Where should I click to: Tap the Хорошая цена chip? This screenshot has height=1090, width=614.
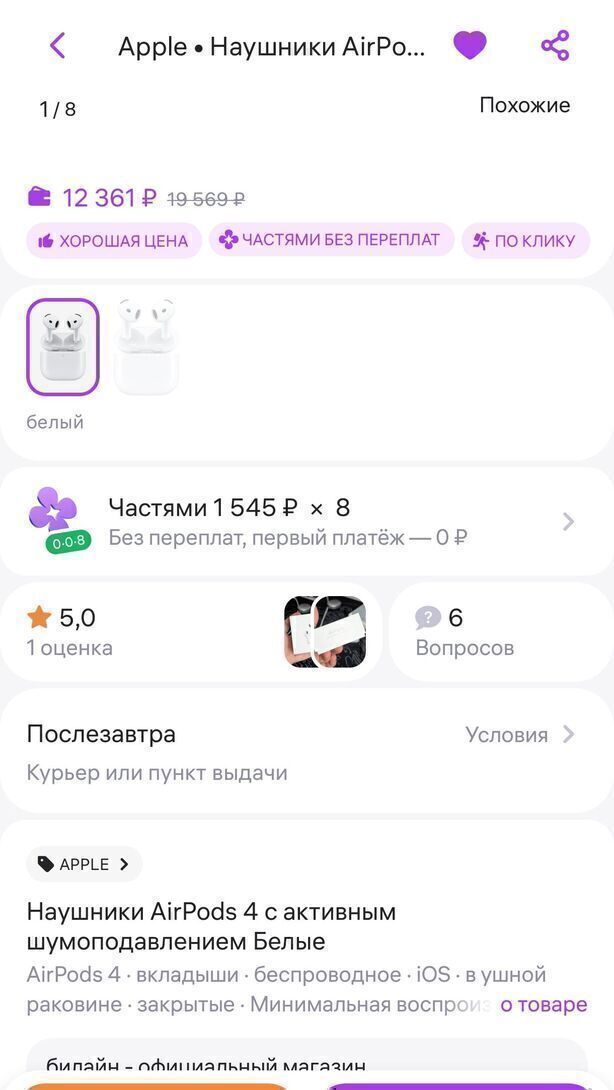pos(113,241)
